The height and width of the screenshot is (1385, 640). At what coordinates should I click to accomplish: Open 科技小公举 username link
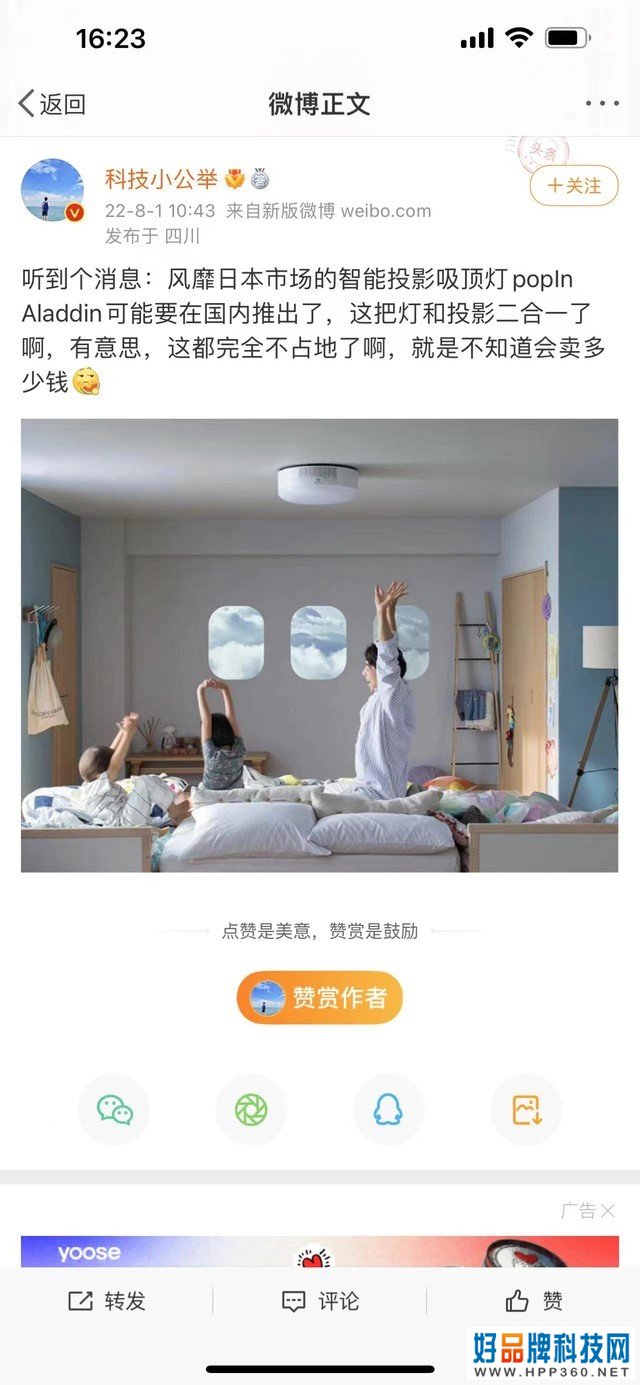pos(161,179)
